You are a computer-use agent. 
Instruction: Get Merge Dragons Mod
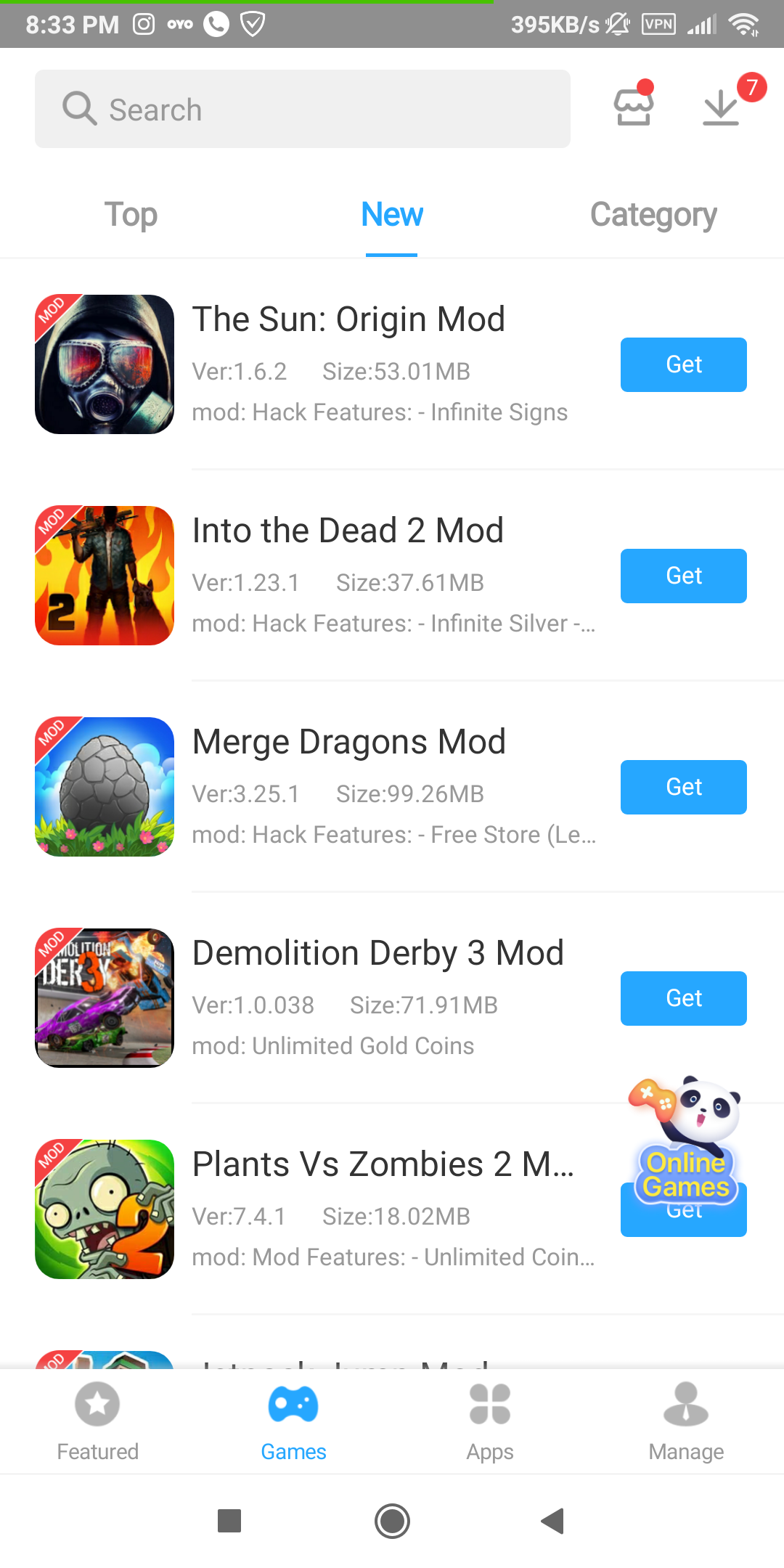[684, 787]
